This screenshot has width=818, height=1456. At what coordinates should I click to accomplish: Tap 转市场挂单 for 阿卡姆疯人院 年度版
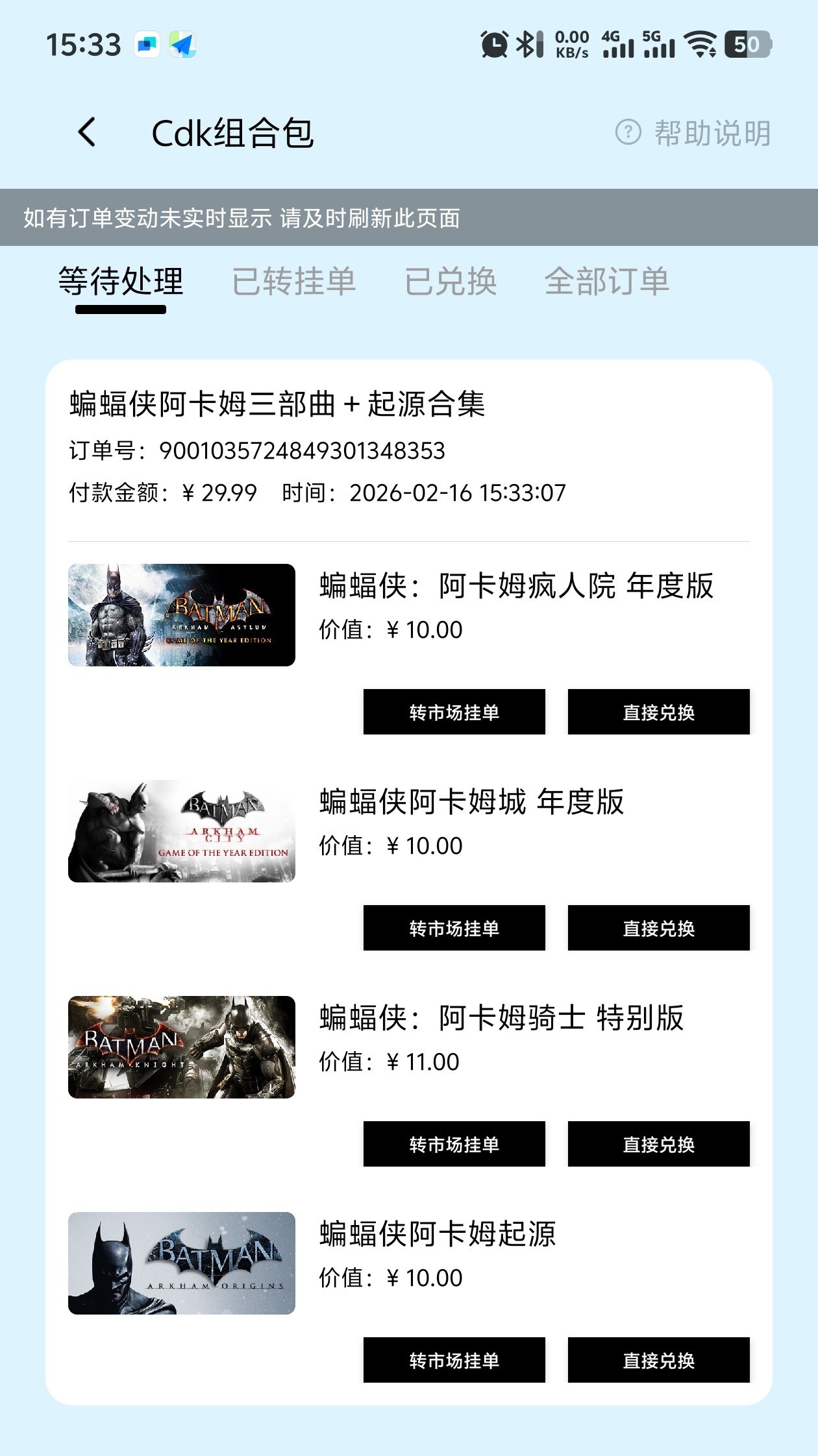[x=454, y=712]
